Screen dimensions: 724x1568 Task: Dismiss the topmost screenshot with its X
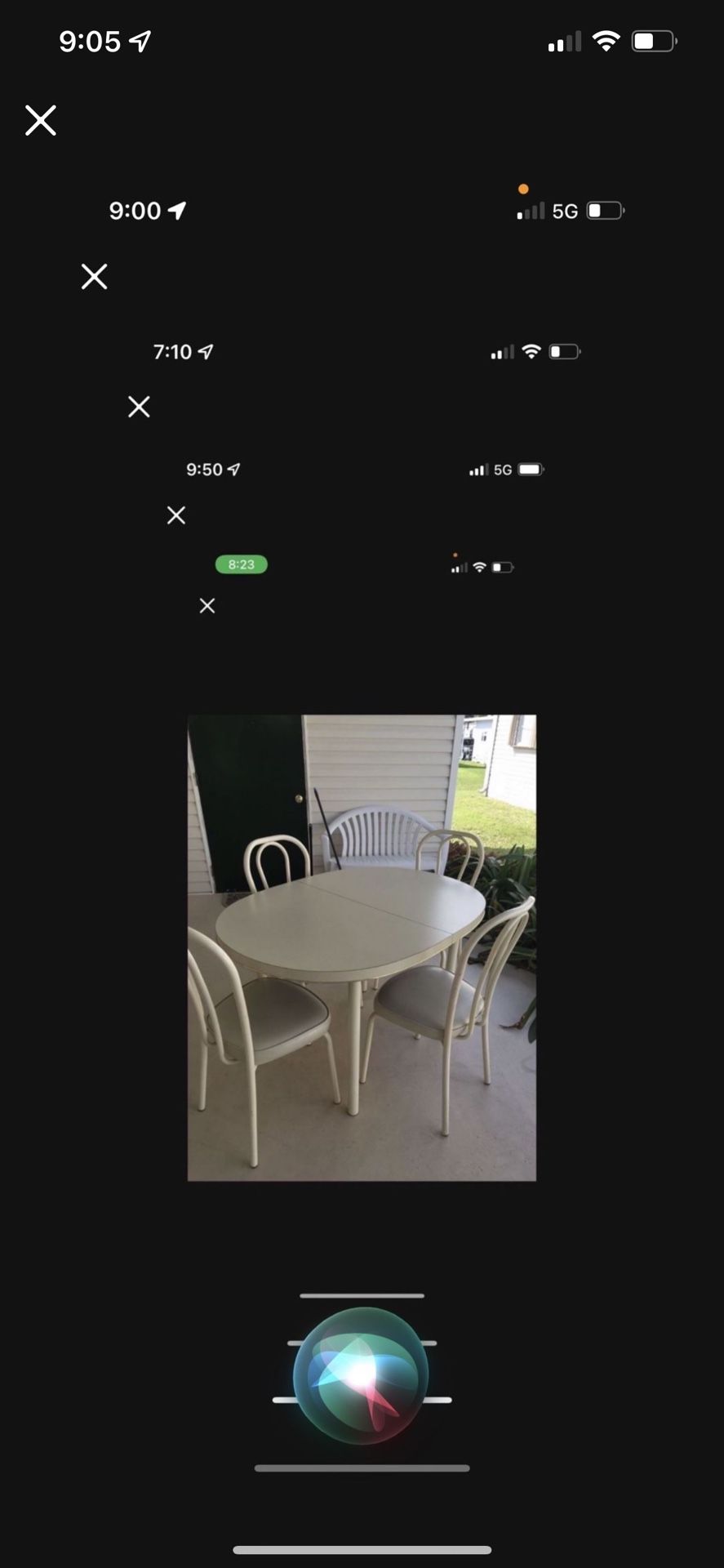(40, 120)
